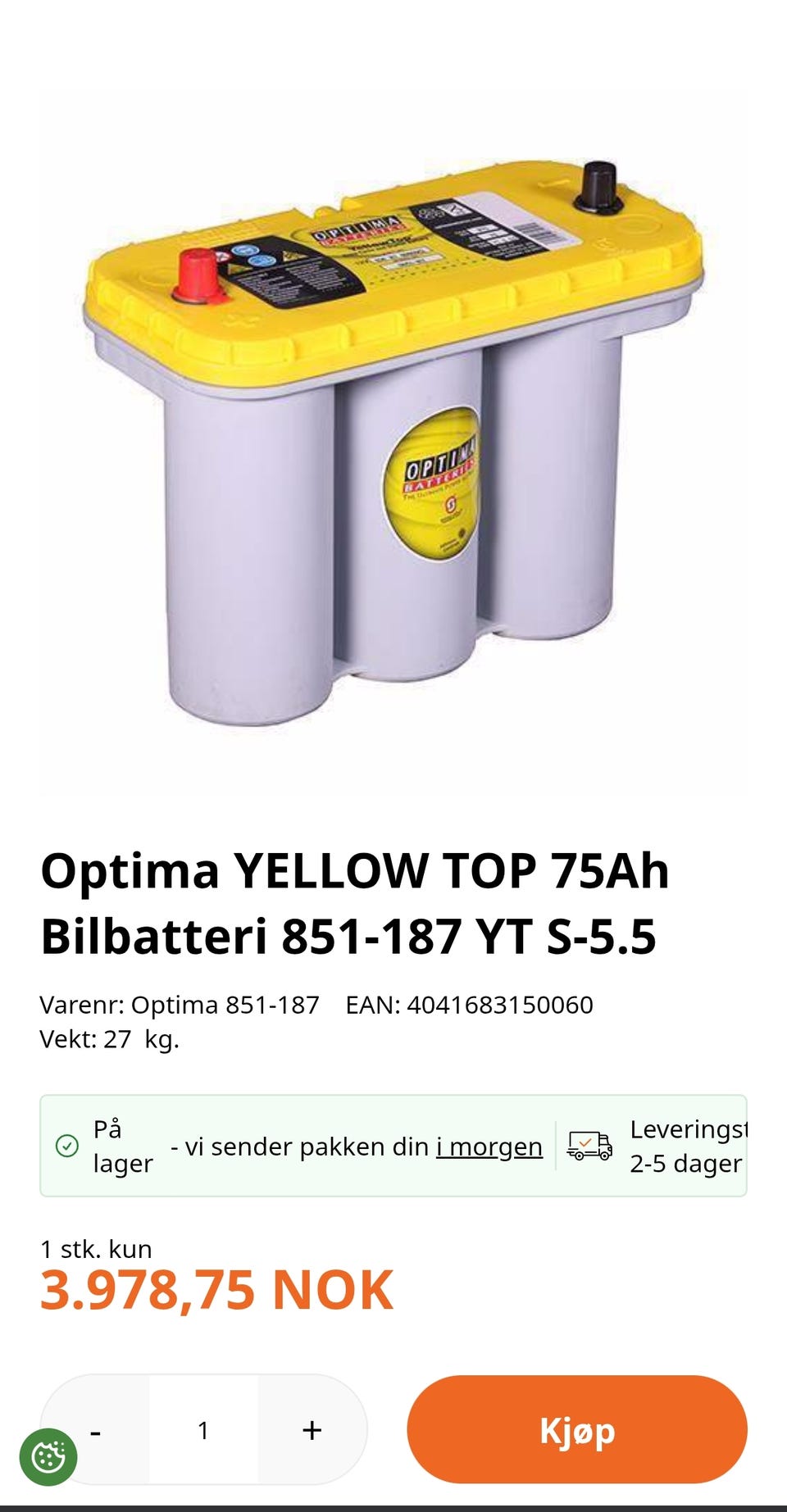Click the 'Varenr: Optima 851-187' text
Viewport: 787px width, 1512px height.
click(x=181, y=1003)
